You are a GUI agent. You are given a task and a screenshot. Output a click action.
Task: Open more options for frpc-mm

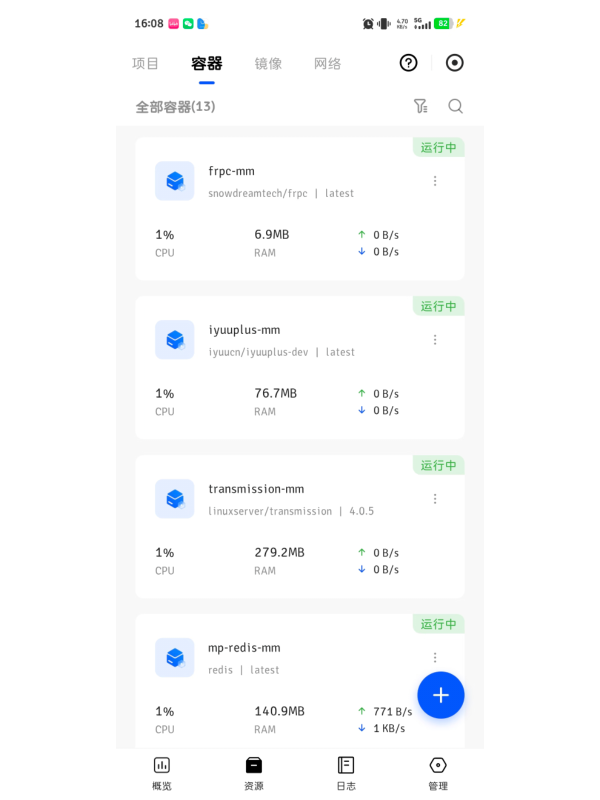[x=435, y=181]
